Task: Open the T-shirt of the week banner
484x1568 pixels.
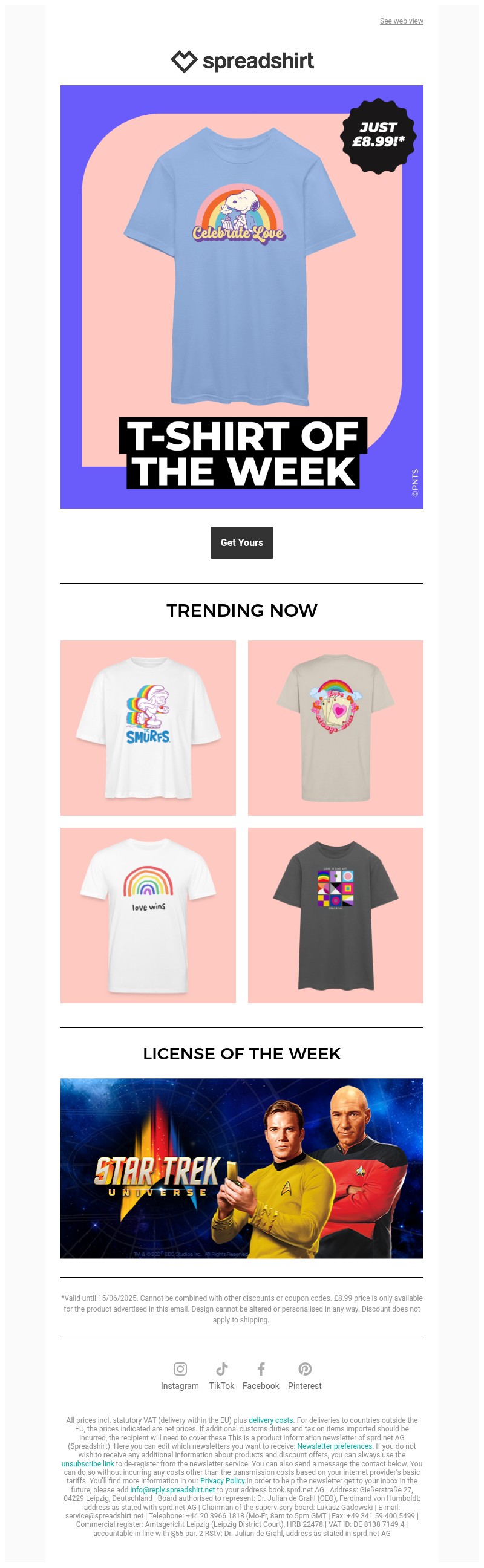Action: (x=241, y=296)
